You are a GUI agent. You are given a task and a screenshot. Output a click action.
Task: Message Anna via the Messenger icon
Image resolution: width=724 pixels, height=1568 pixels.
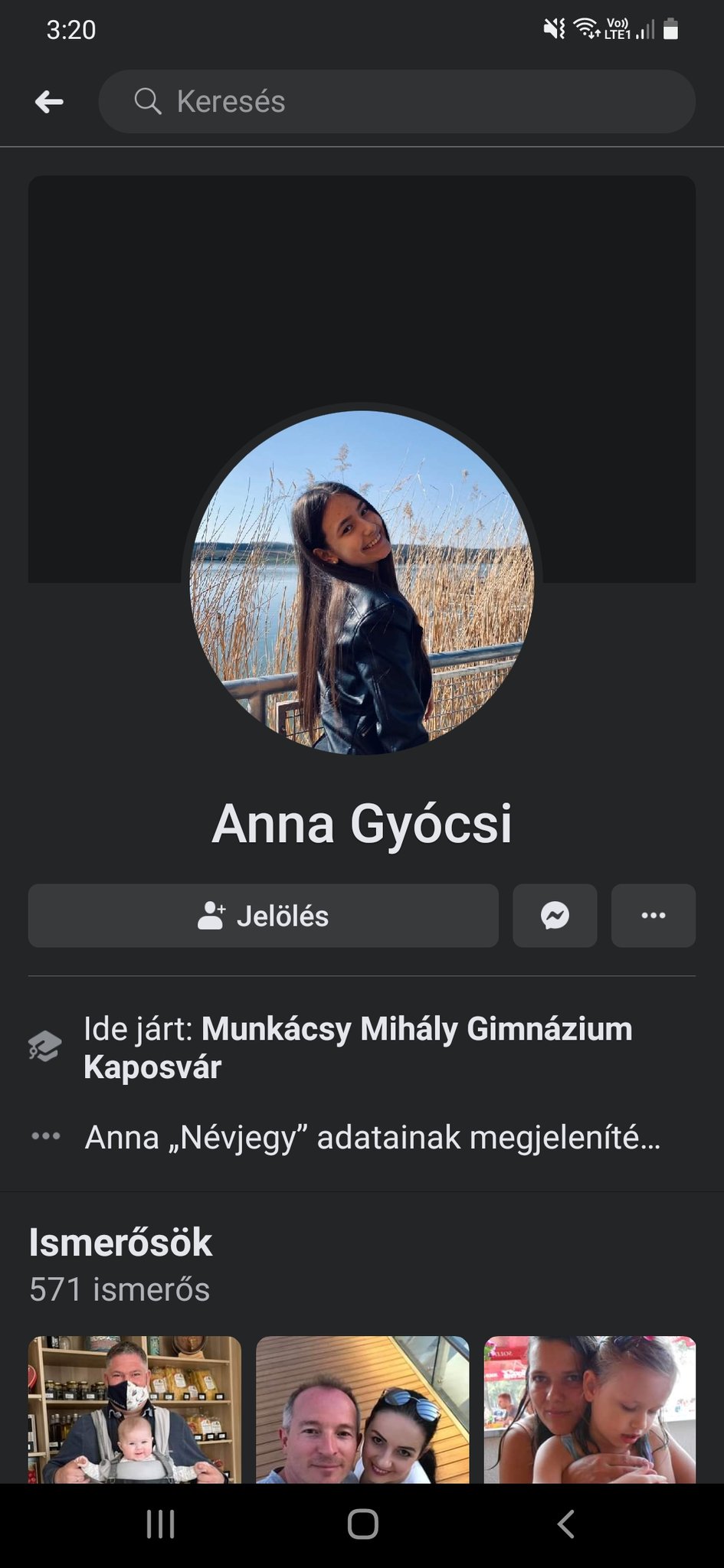555,916
